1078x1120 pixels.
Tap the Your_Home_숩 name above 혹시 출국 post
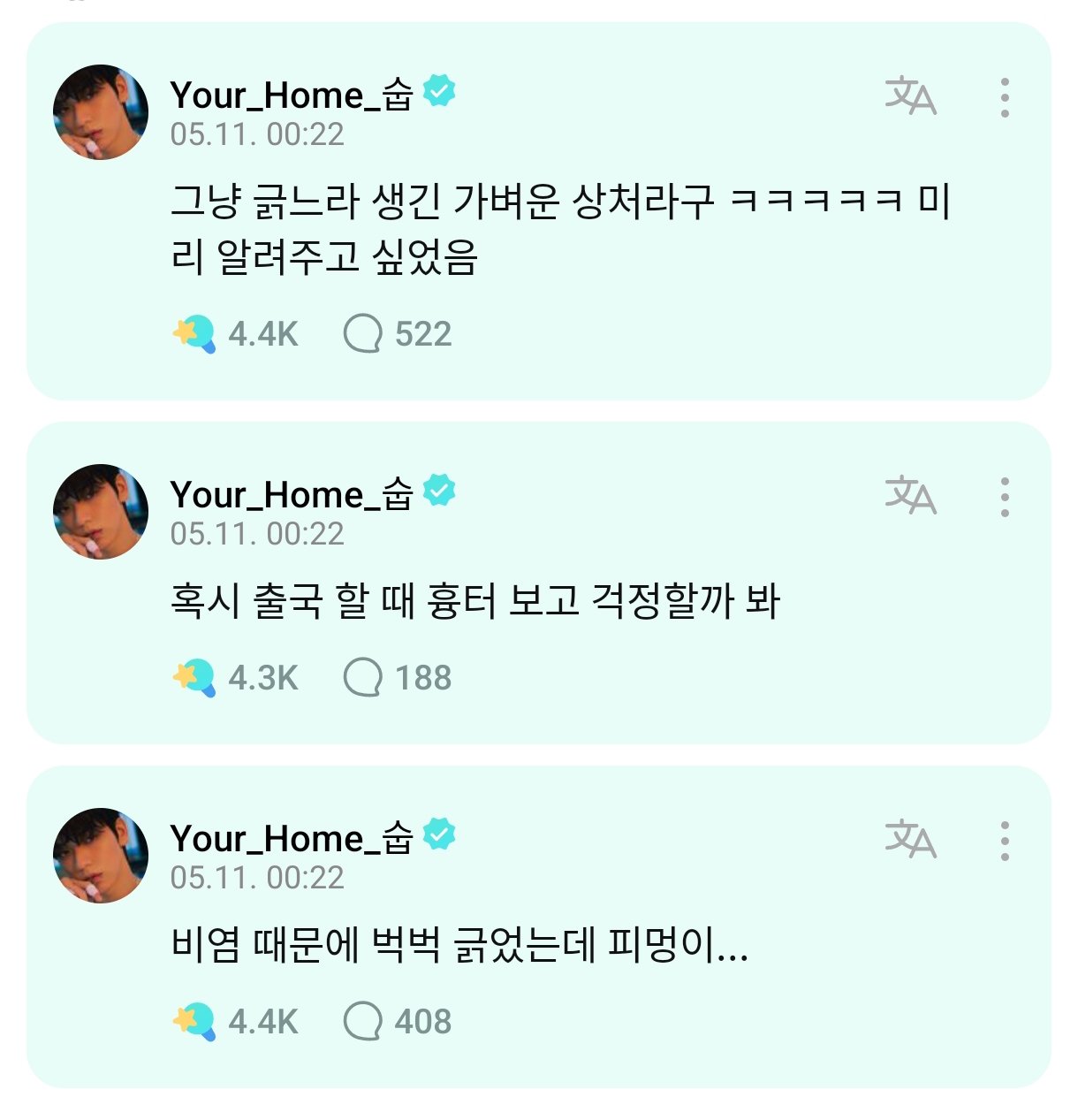point(292,495)
